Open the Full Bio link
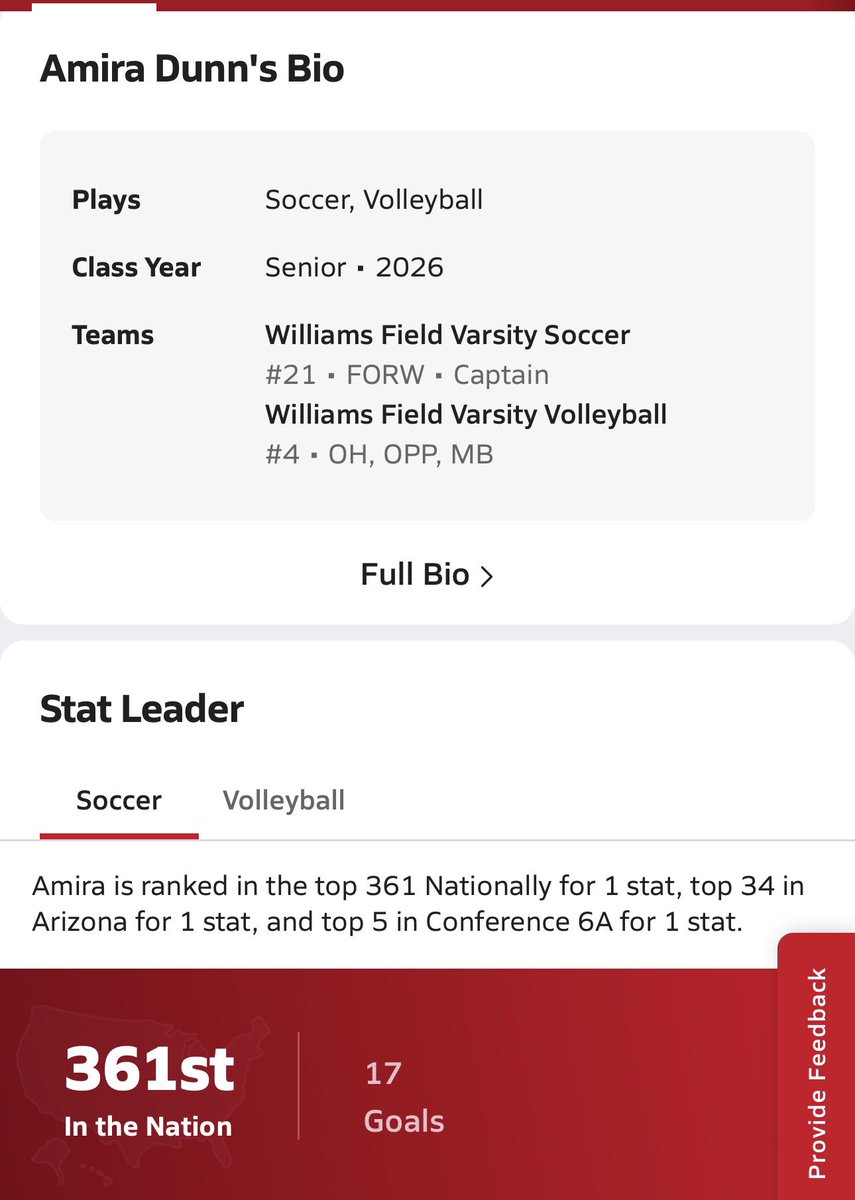Image resolution: width=855 pixels, height=1200 pixels. coord(427,575)
